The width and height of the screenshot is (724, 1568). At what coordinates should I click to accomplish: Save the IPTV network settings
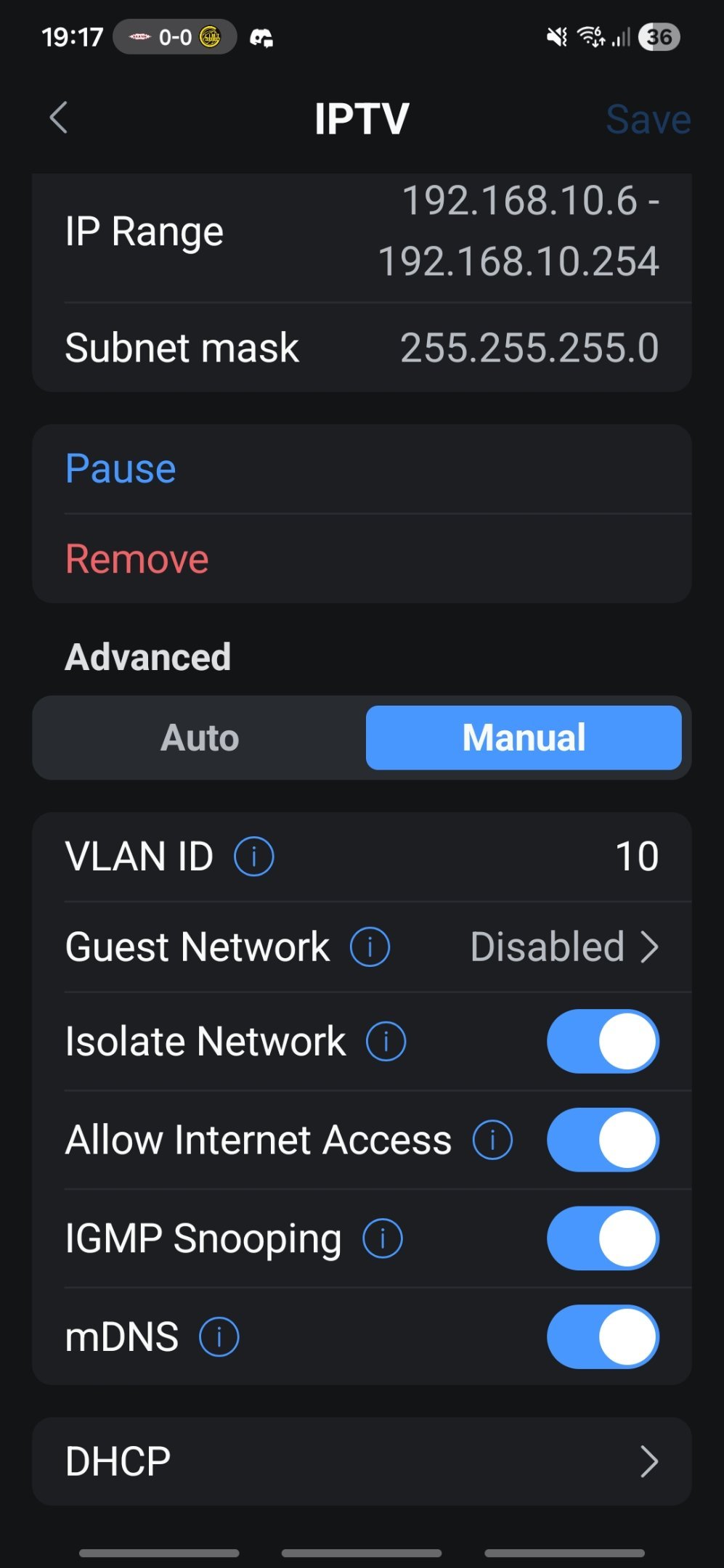coord(647,120)
